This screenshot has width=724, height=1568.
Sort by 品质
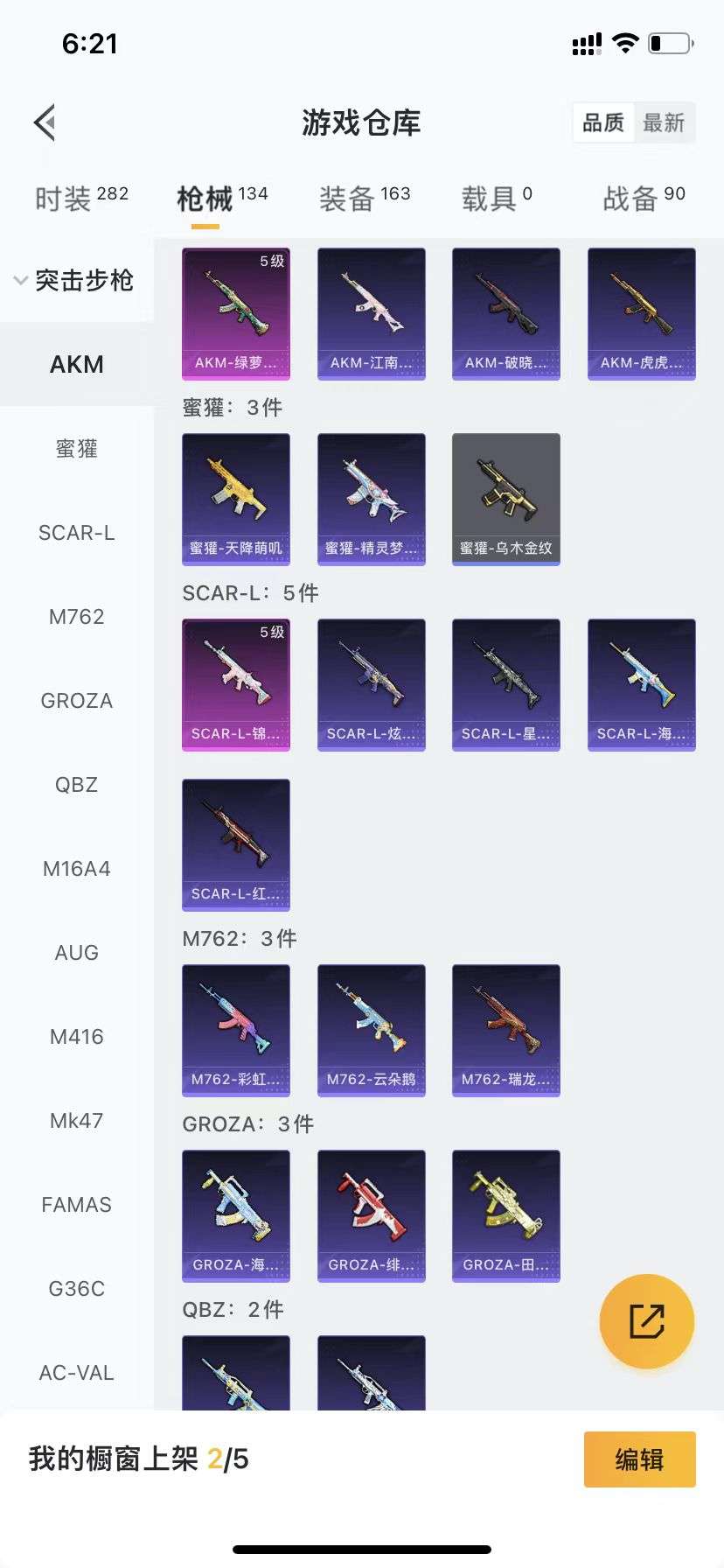click(x=604, y=122)
